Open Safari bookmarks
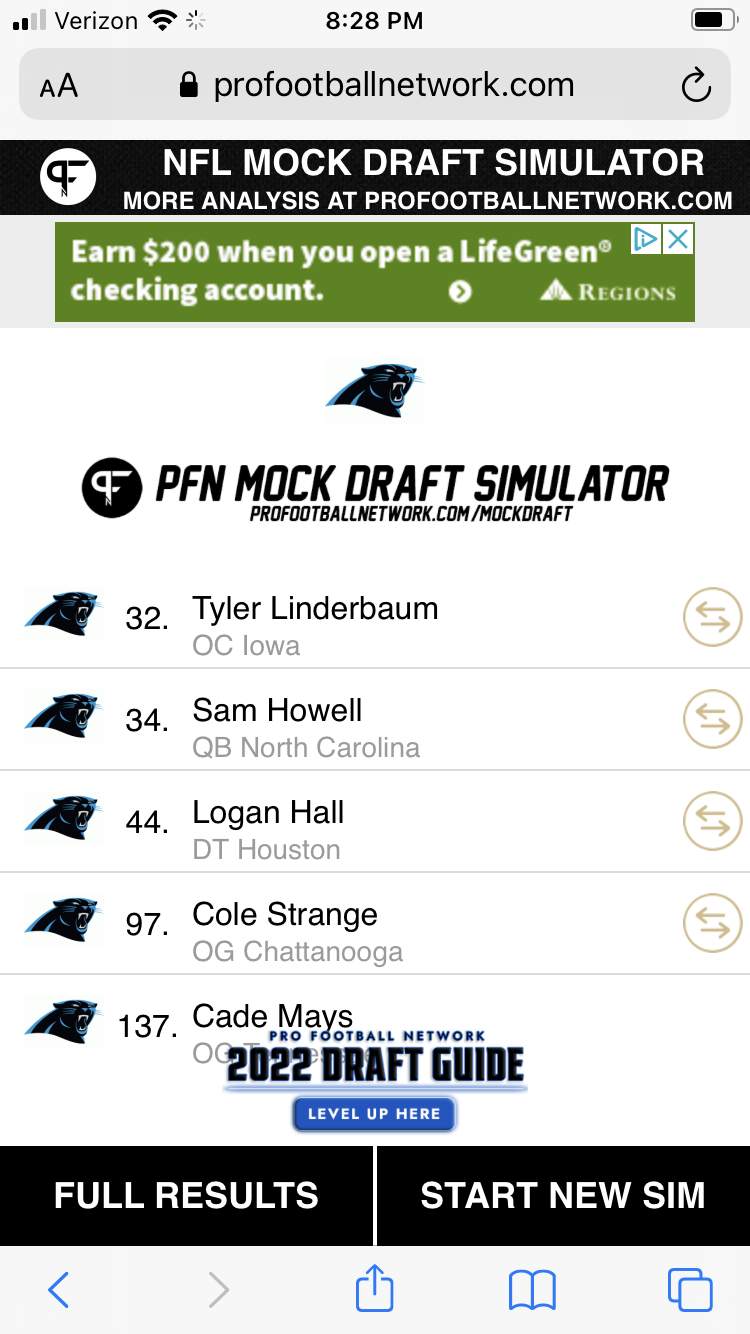Screen dimensions: 750x1334 [532, 1290]
